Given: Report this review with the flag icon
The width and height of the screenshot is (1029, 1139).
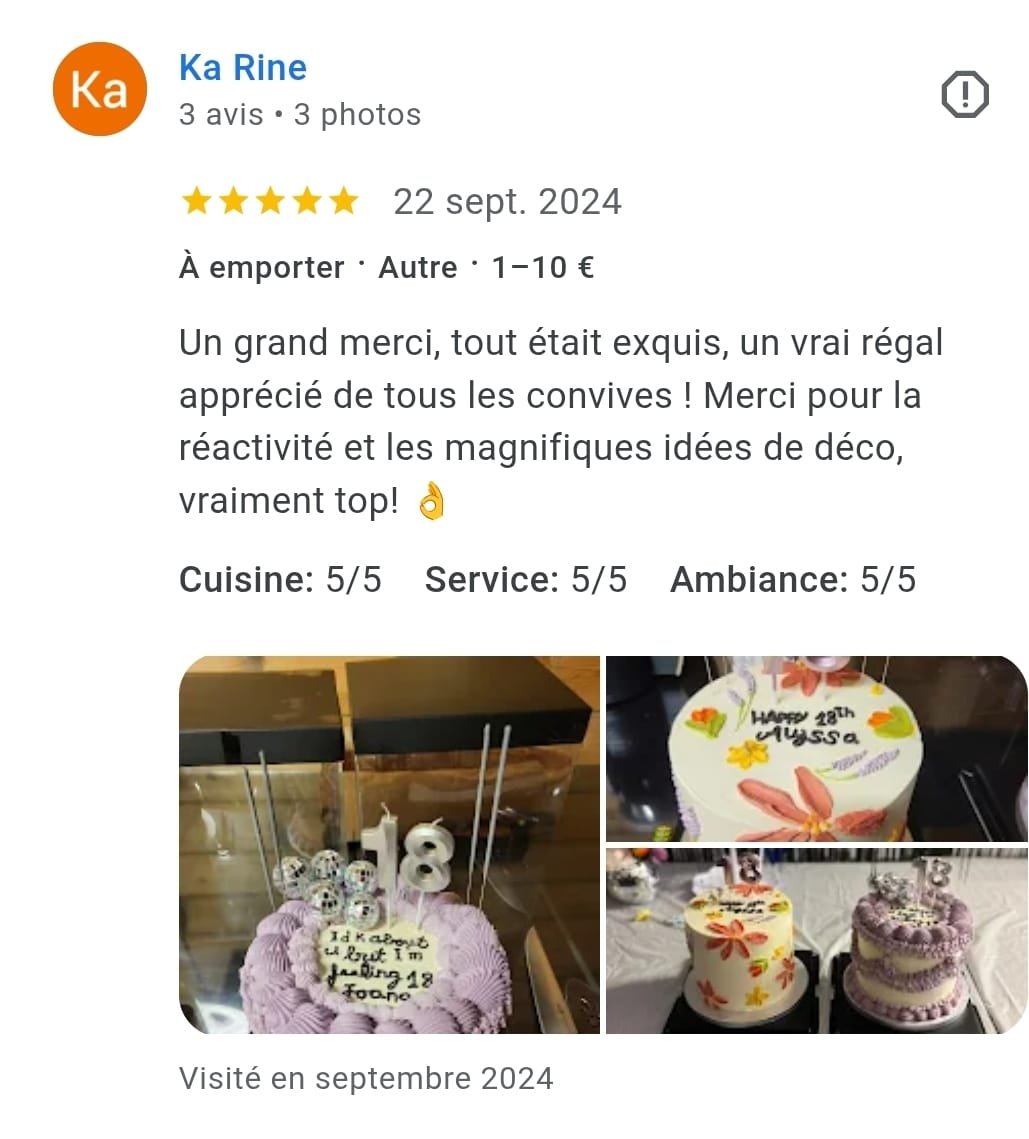Looking at the screenshot, I should pos(965,95).
